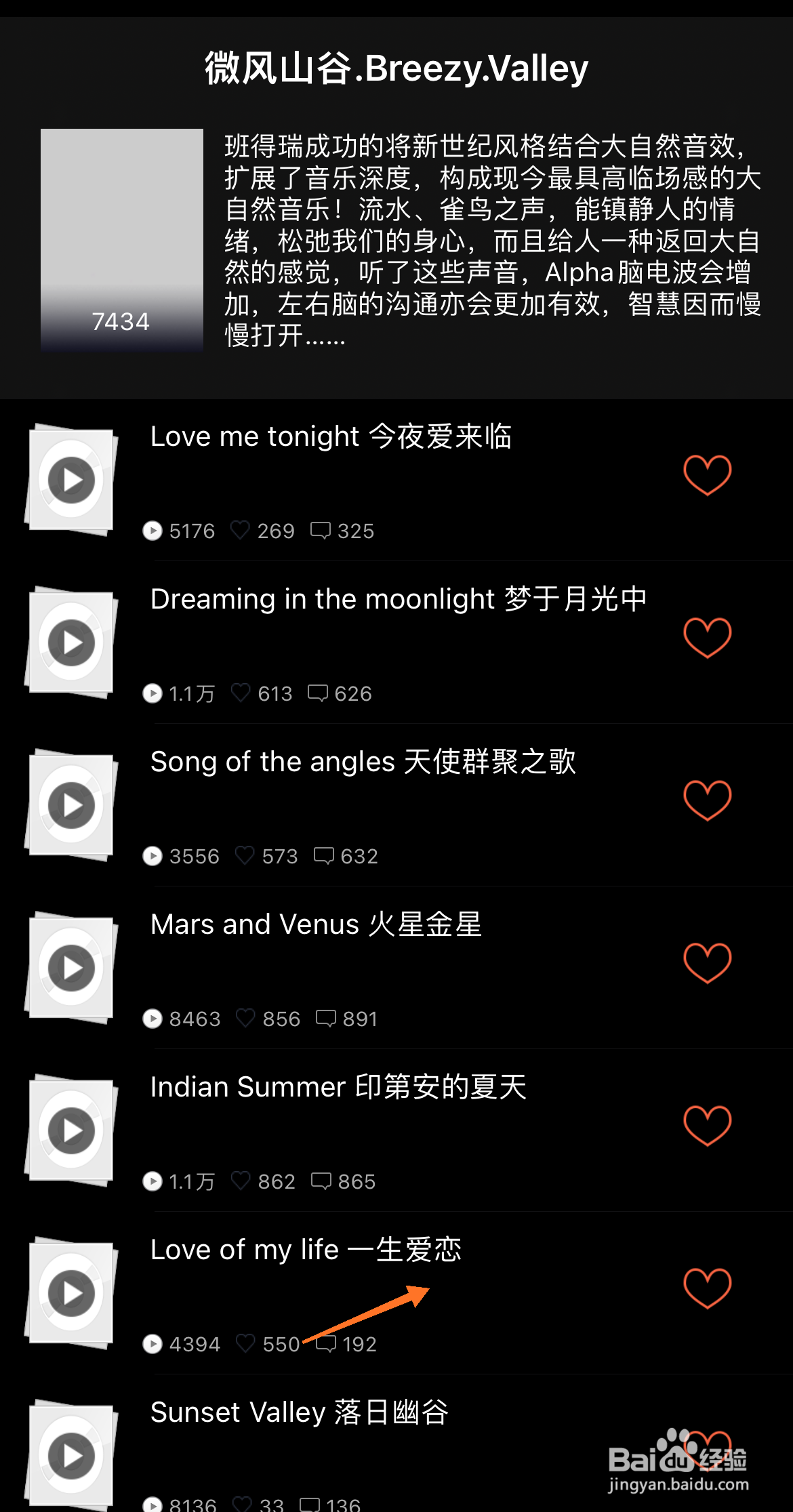Play Love me tonight 今夜爱来临
The height and width of the screenshot is (1512, 793).
(71, 480)
